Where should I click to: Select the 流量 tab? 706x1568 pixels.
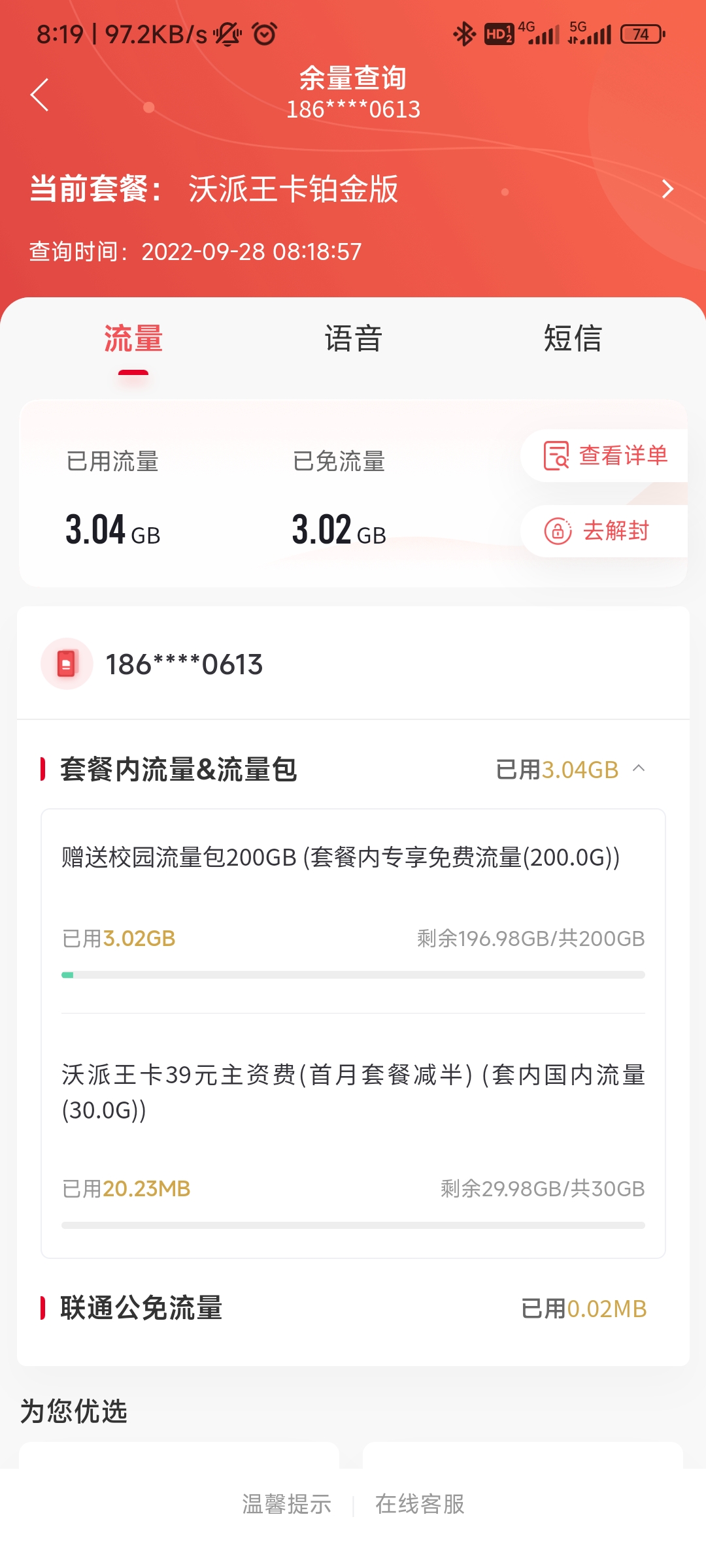pos(133,339)
